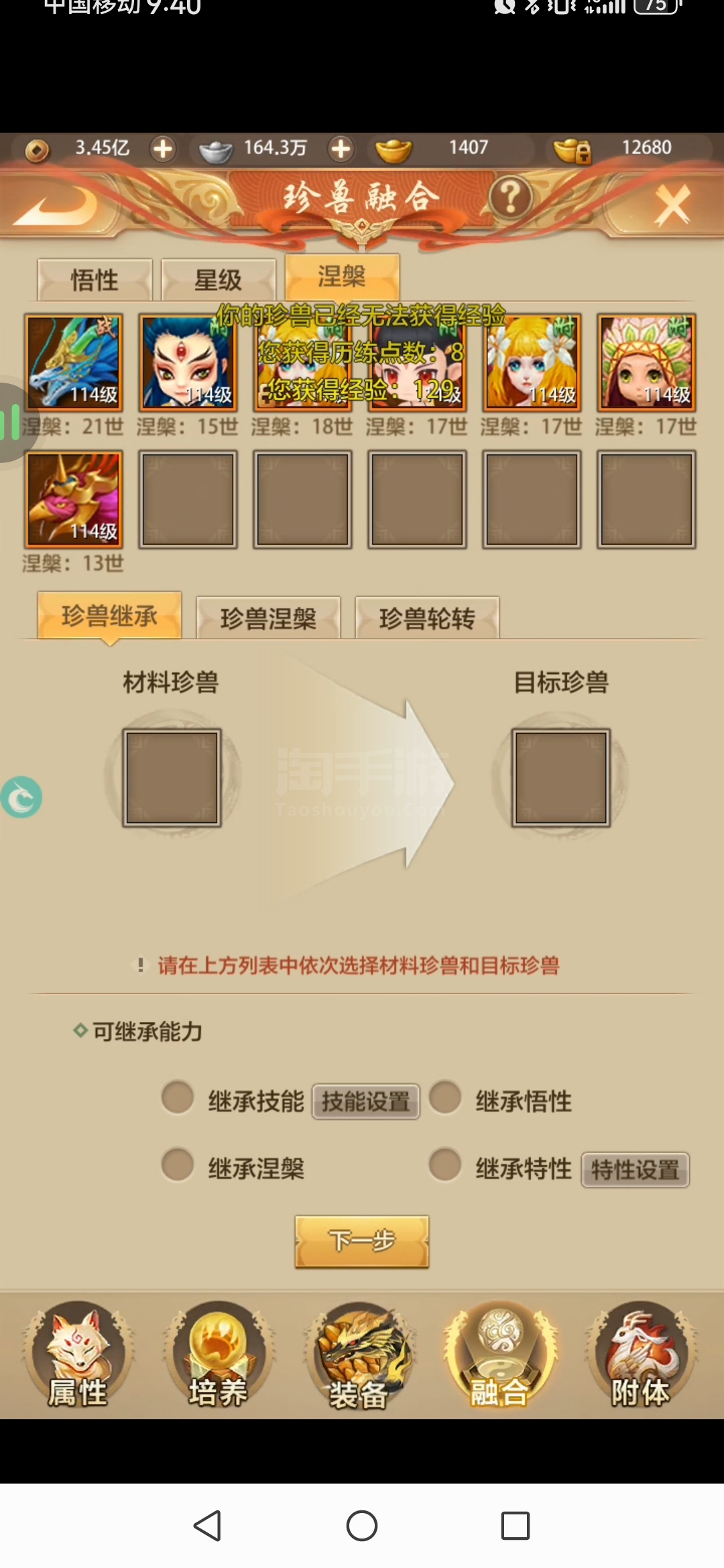Open 技能设置 skill settings
Image resolution: width=724 pixels, height=1568 pixels.
point(366,1102)
